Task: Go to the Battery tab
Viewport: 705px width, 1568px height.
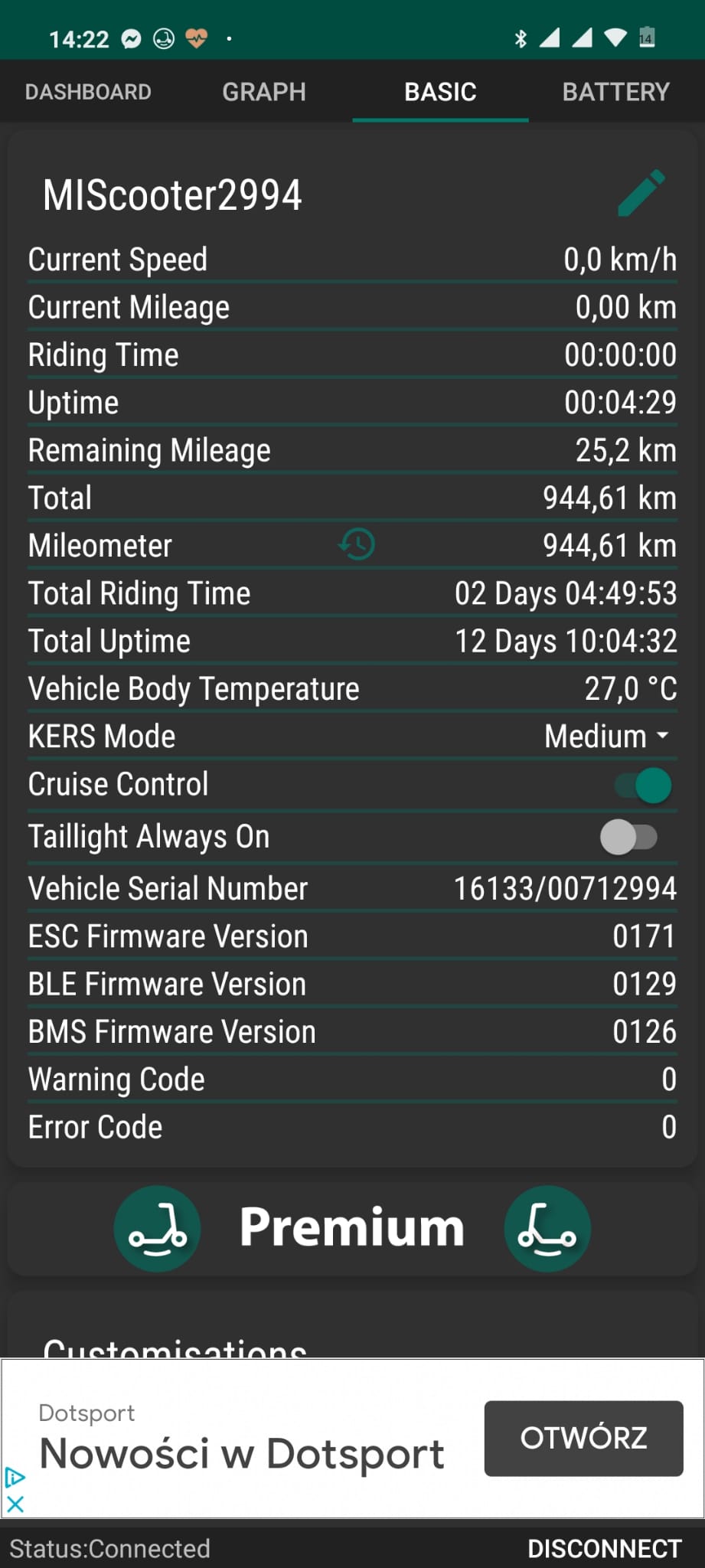Action: click(x=615, y=92)
